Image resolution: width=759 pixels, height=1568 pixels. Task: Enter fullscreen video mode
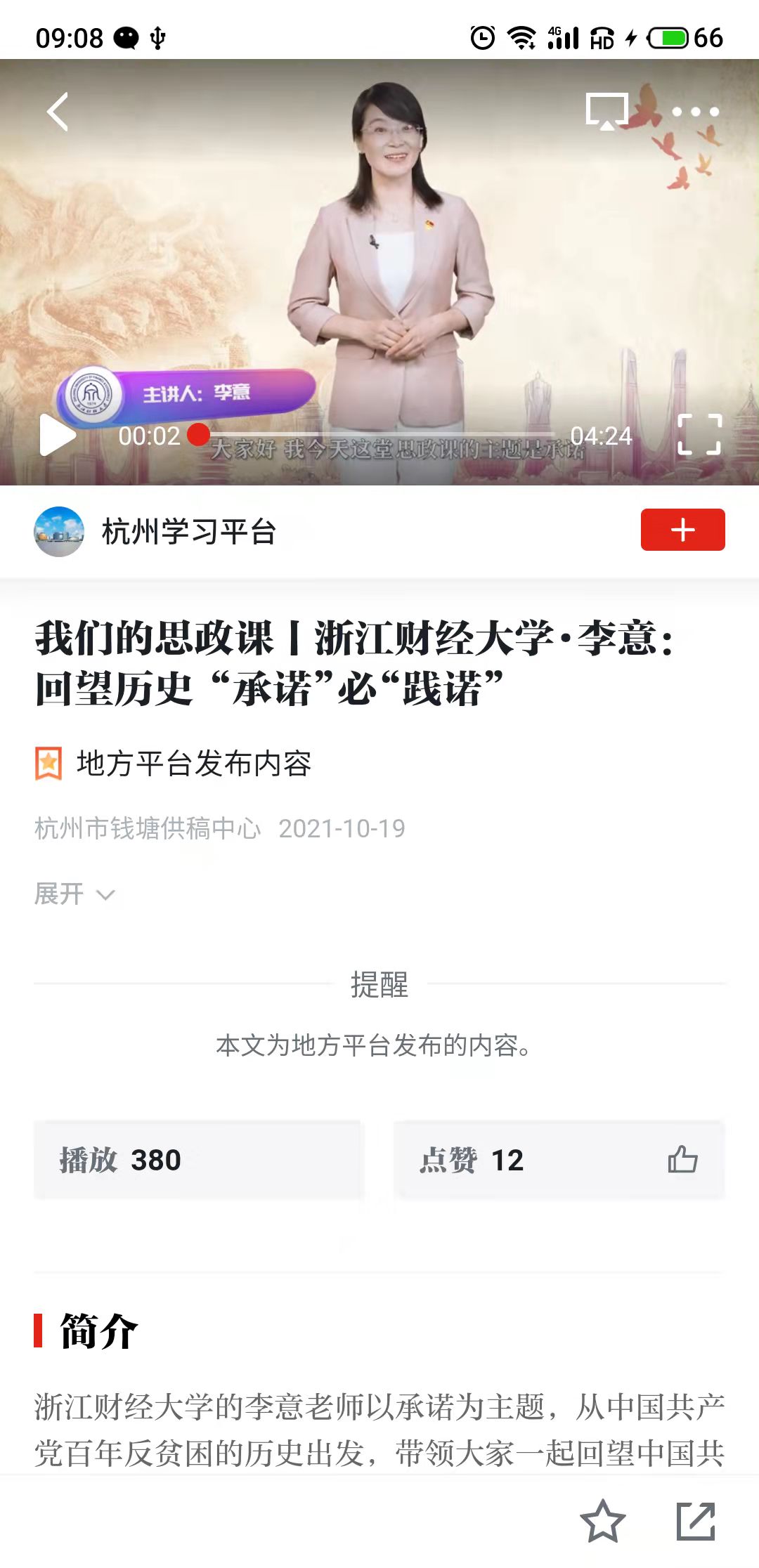[699, 435]
